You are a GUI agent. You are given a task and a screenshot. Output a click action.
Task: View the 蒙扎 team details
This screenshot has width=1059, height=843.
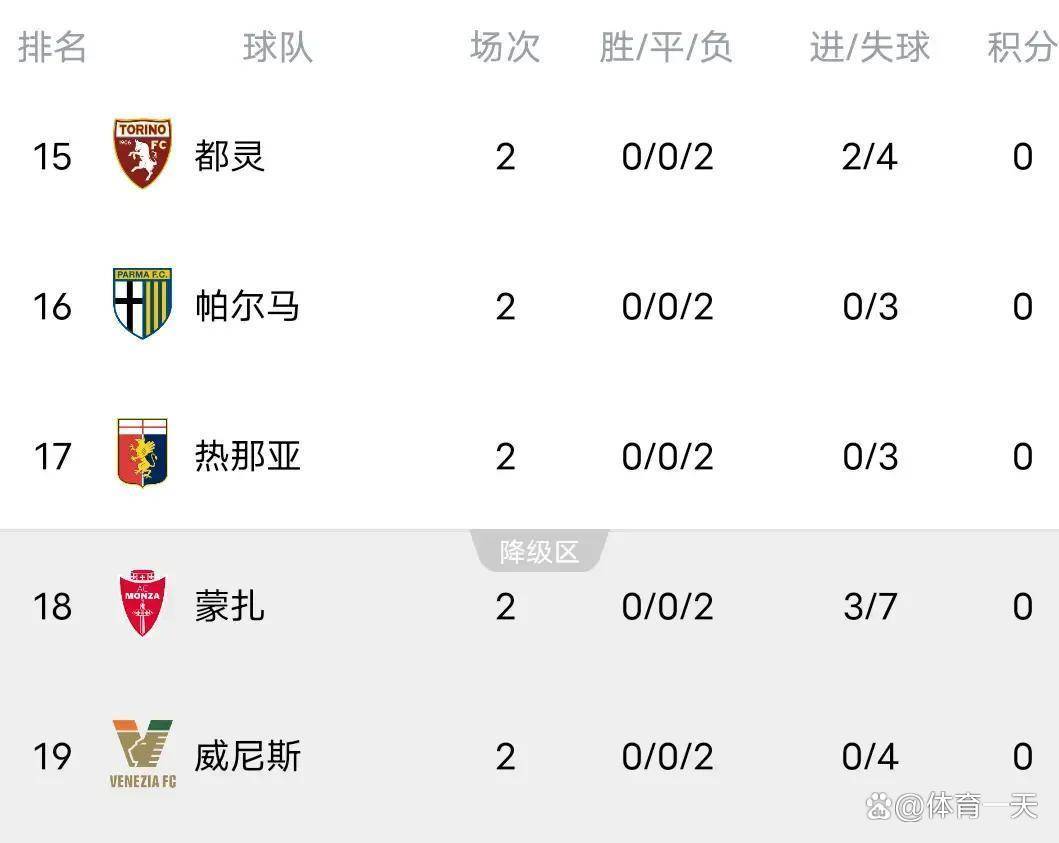(530, 606)
